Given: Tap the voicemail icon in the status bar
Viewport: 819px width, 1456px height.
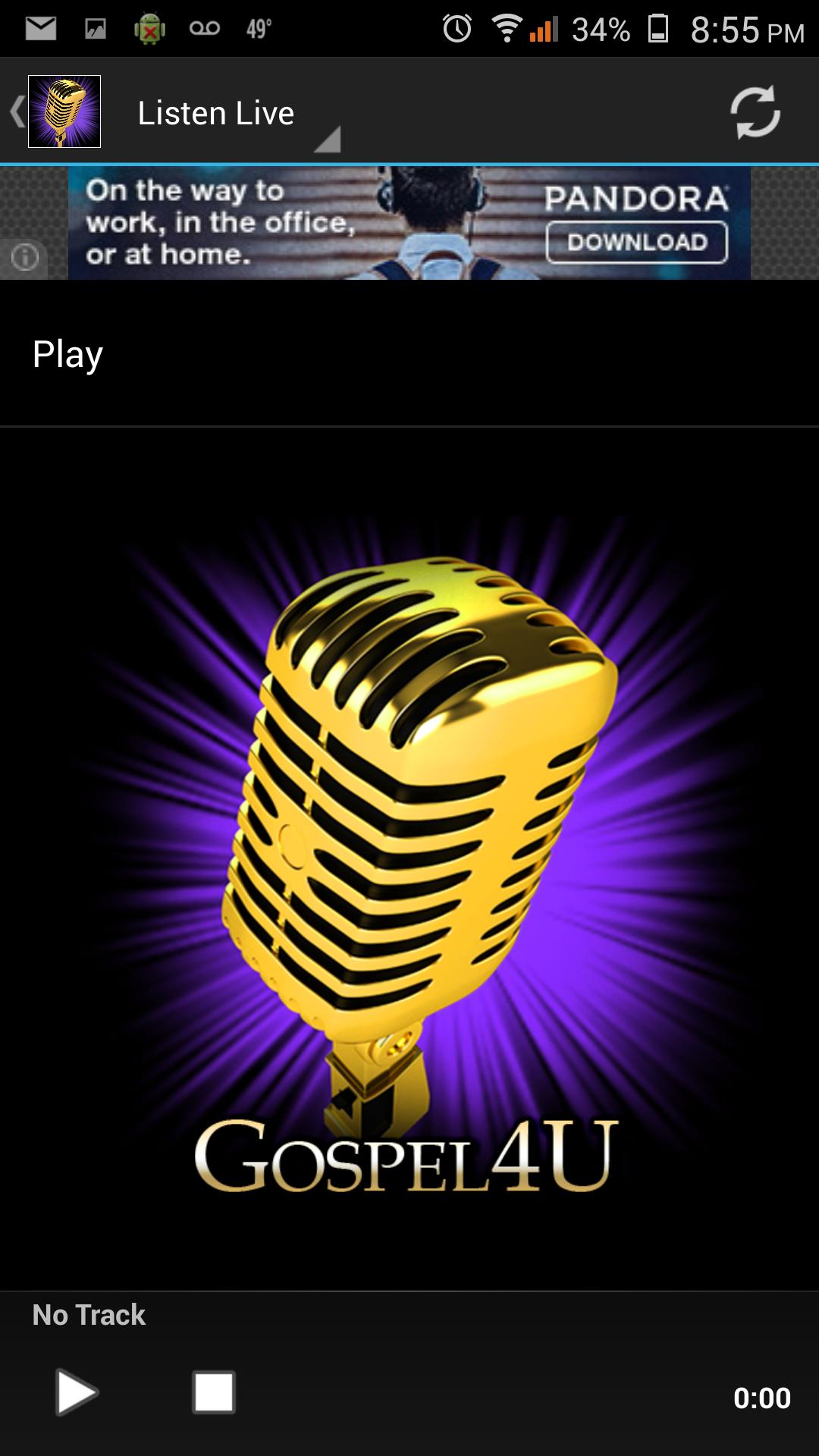Looking at the screenshot, I should pos(203,28).
